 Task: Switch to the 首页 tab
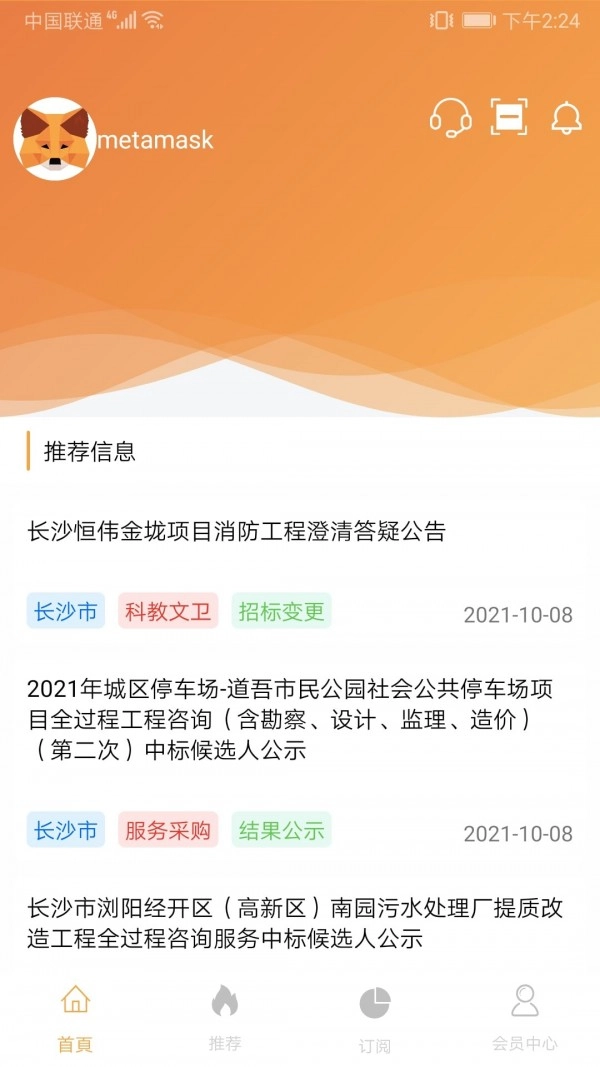75,1017
